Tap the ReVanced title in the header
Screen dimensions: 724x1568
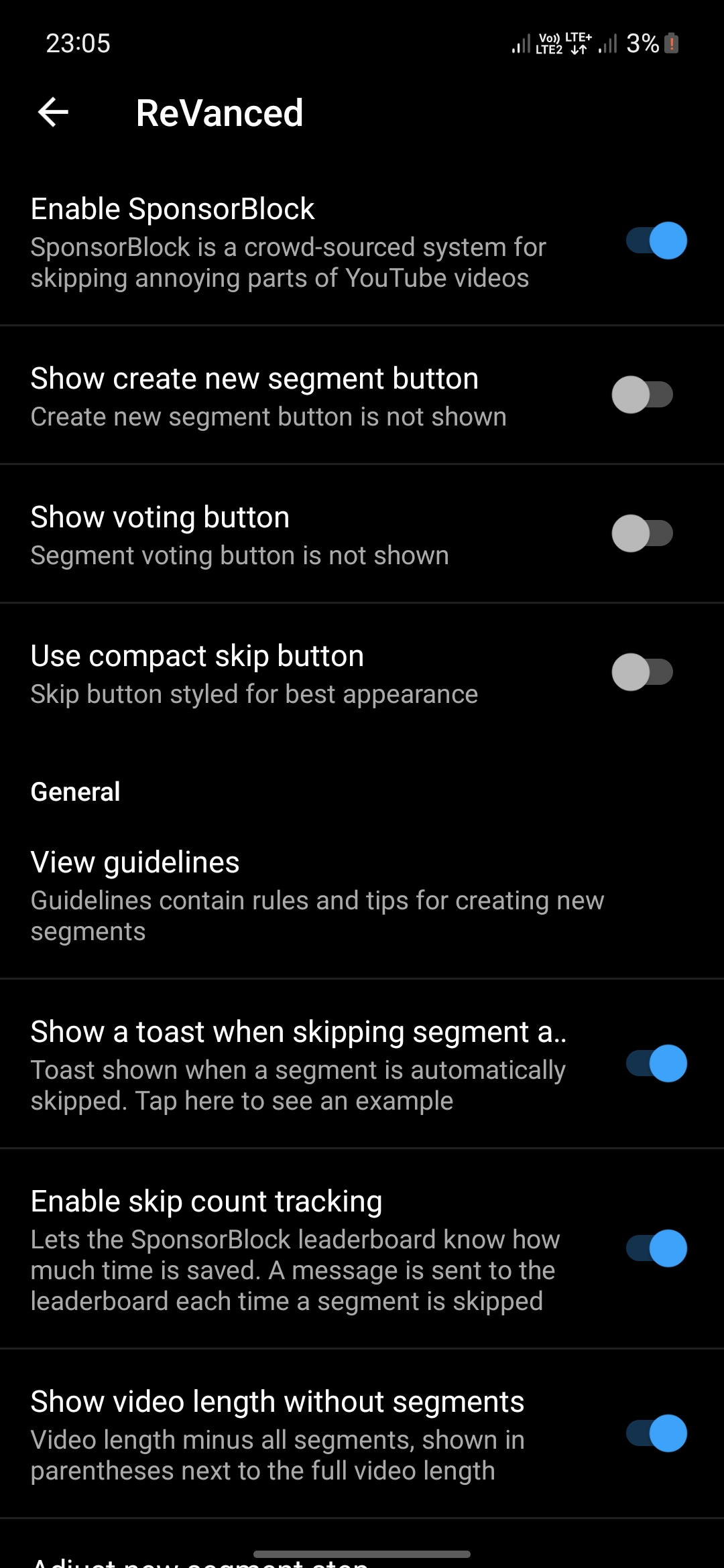click(x=220, y=111)
